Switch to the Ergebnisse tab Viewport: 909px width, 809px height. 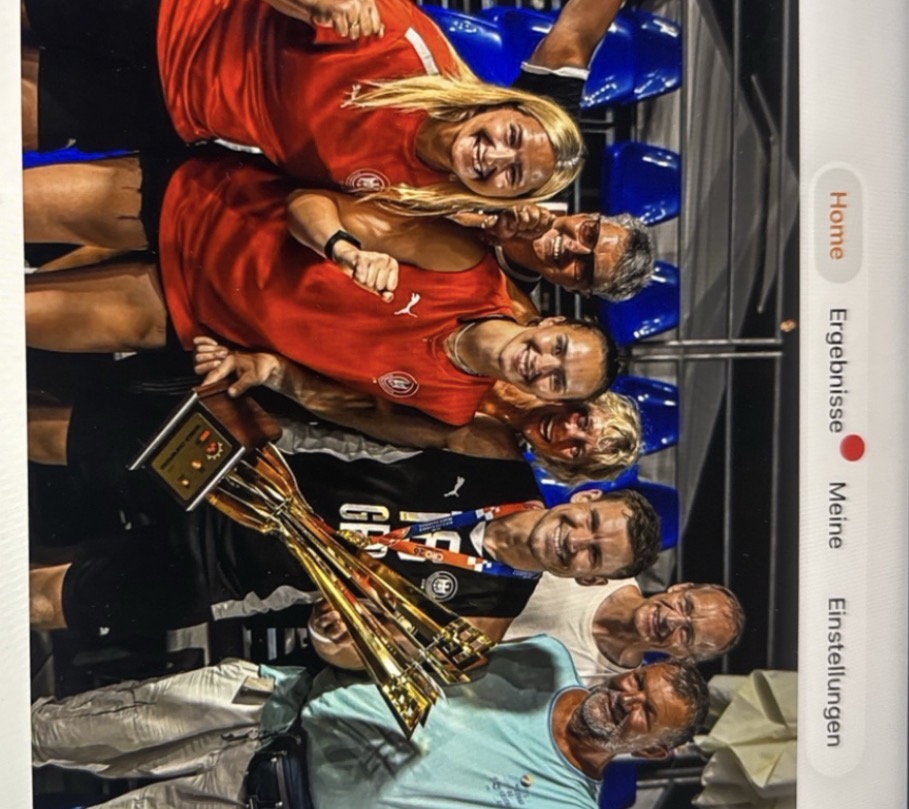[837, 371]
